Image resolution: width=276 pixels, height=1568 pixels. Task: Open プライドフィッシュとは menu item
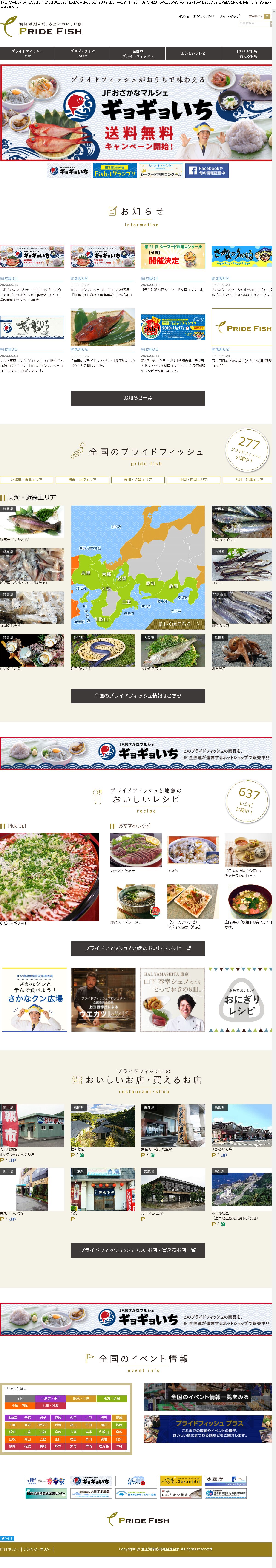pos(27,54)
